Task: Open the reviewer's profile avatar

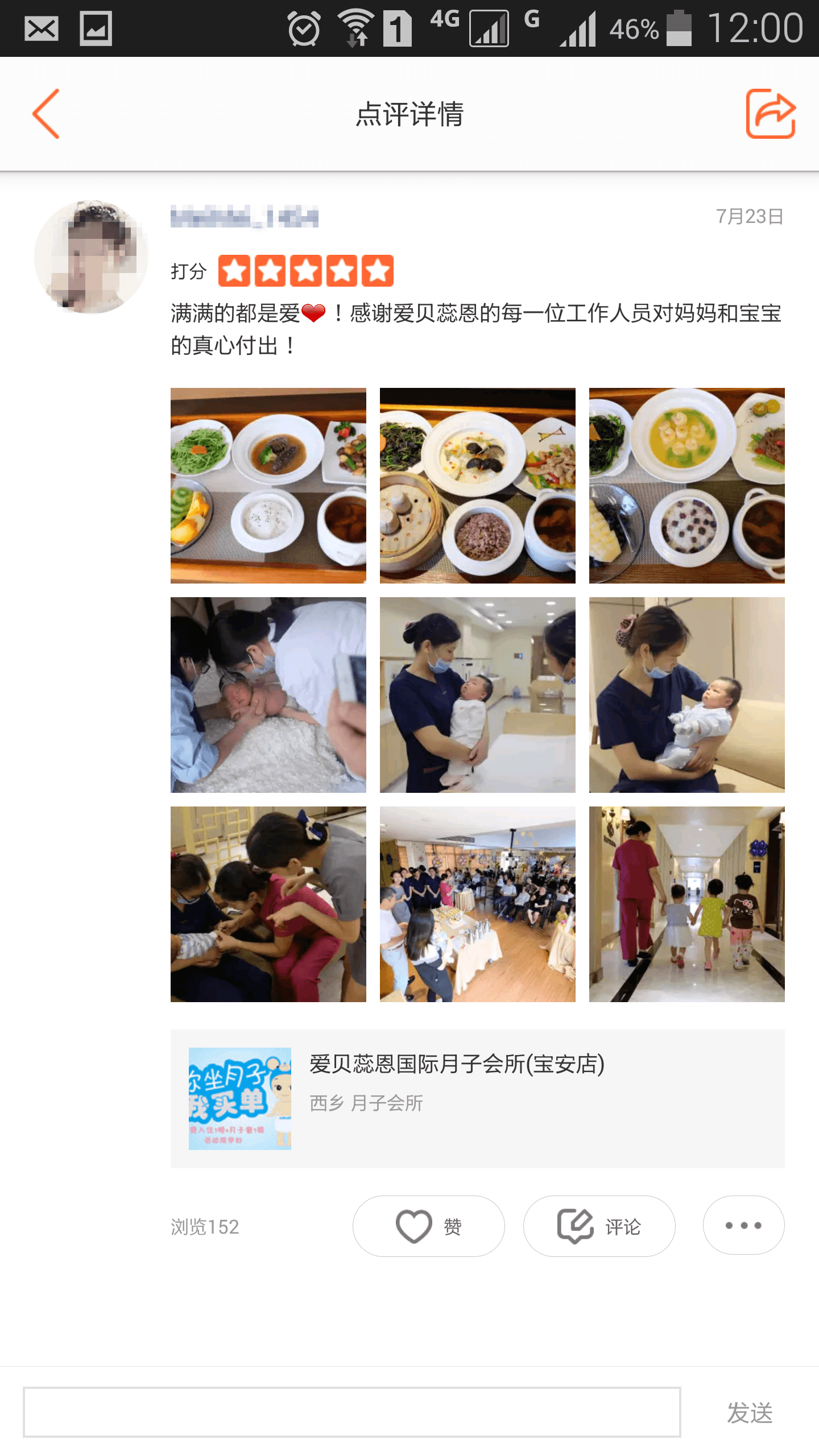Action: click(x=91, y=257)
